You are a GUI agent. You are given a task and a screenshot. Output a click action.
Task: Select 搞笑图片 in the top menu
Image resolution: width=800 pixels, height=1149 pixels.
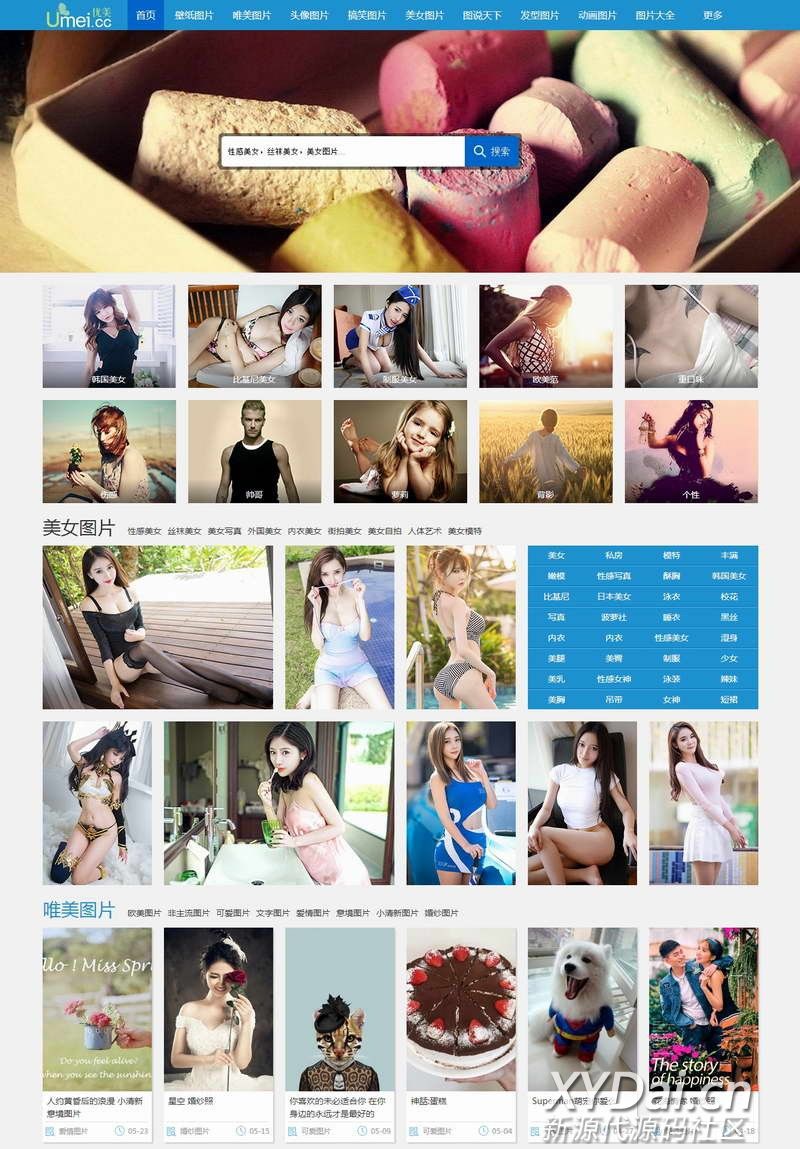point(367,15)
